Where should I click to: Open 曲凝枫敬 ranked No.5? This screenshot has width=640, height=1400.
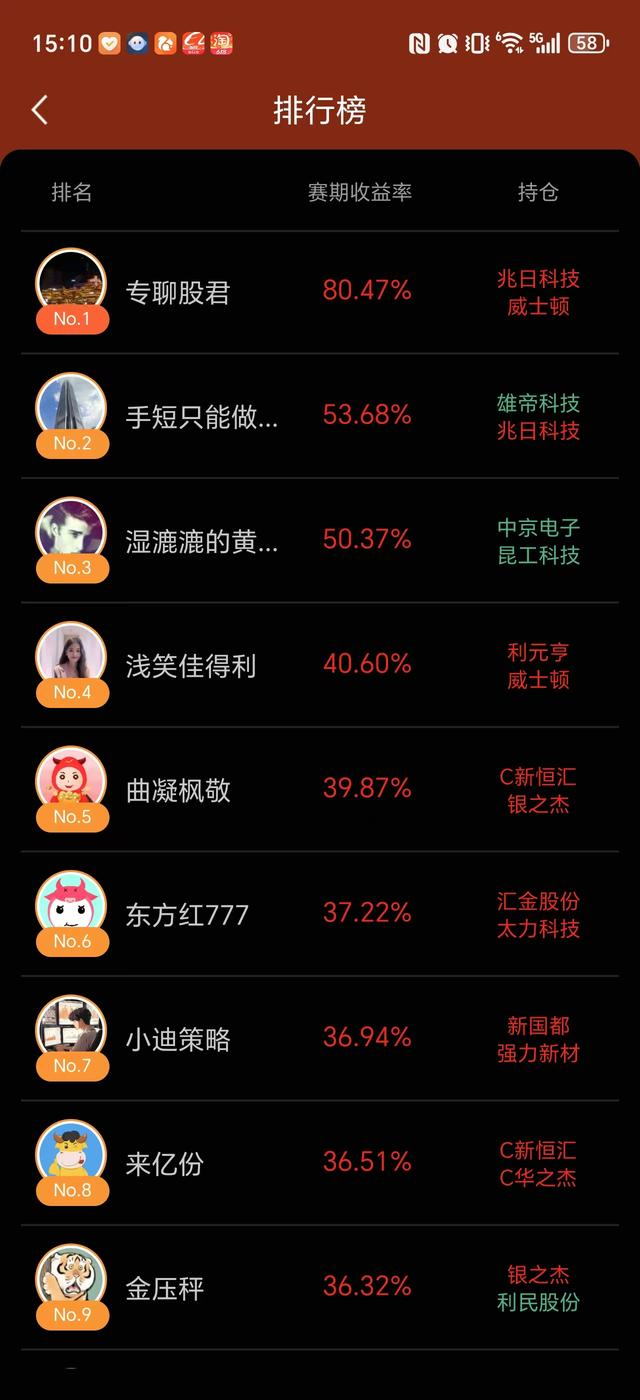click(x=320, y=790)
